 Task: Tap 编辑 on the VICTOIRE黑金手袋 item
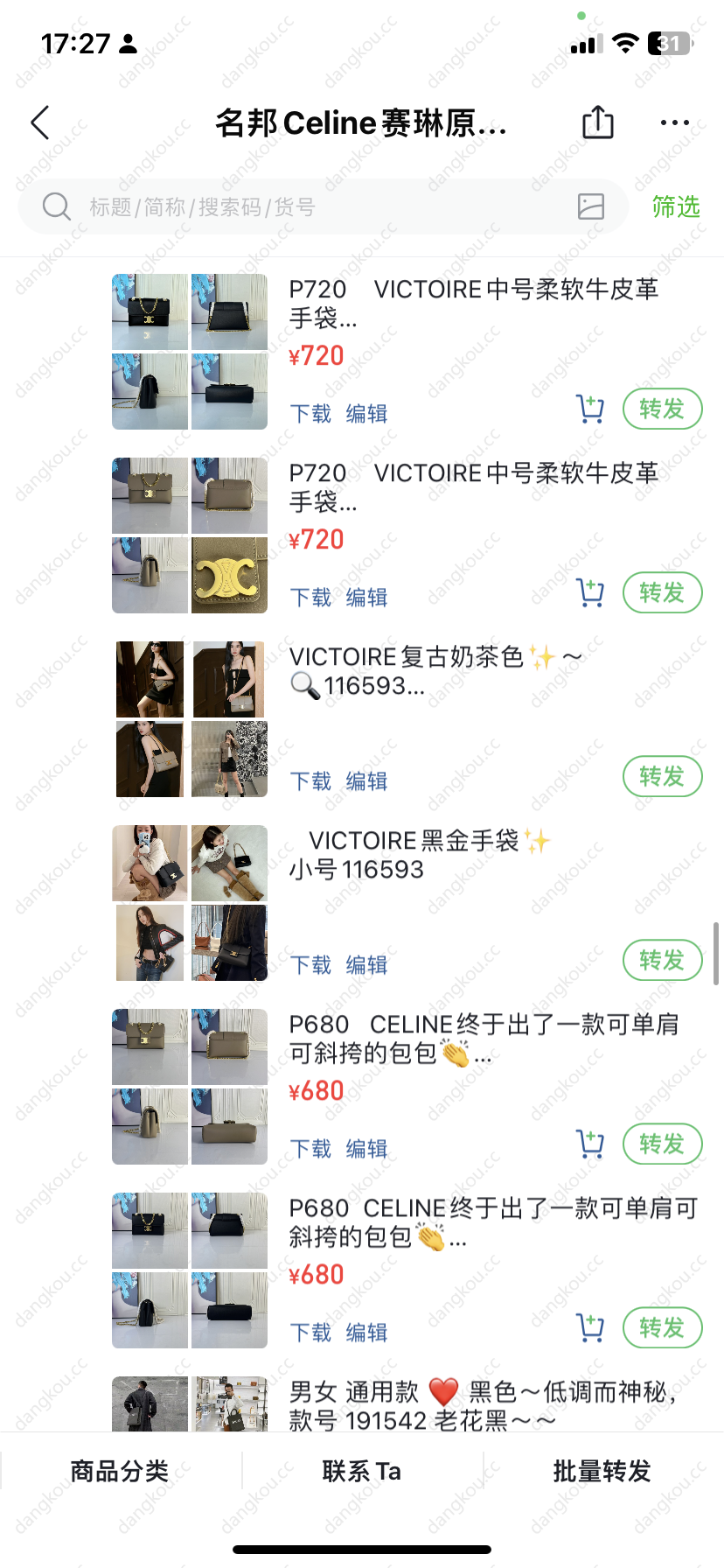tap(366, 965)
